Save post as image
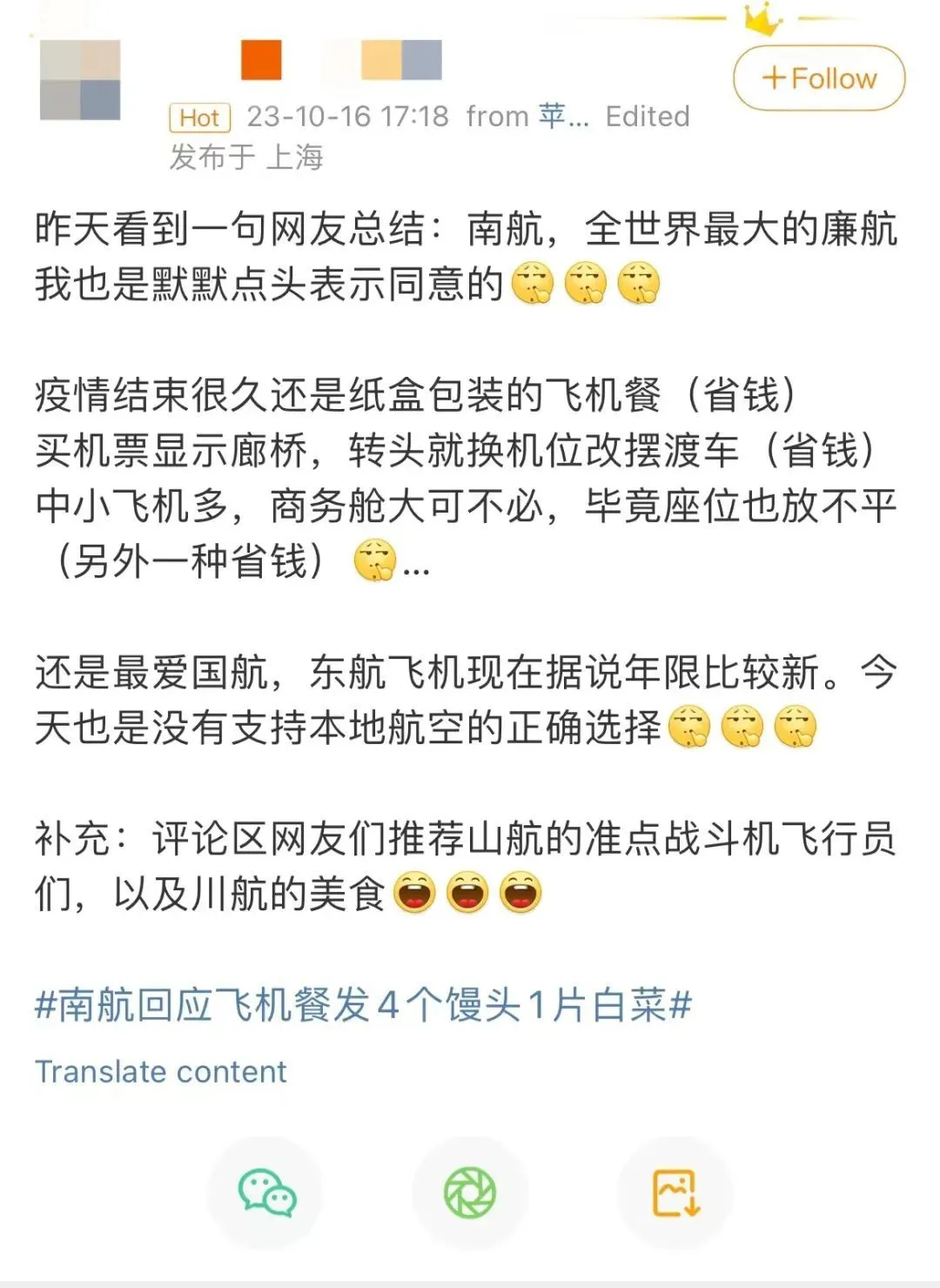 [x=675, y=1192]
